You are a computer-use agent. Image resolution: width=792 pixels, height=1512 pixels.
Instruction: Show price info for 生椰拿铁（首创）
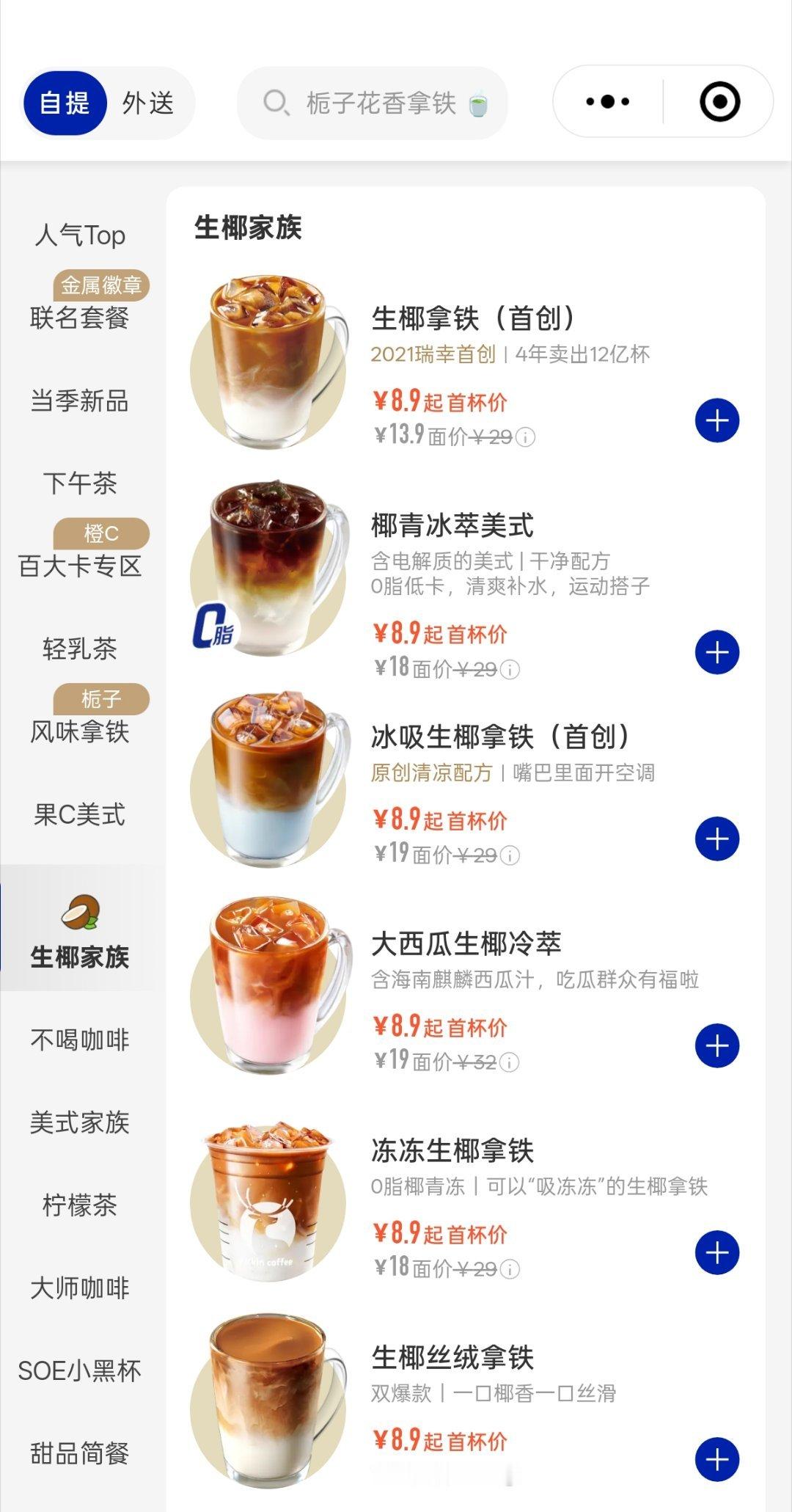(525, 437)
